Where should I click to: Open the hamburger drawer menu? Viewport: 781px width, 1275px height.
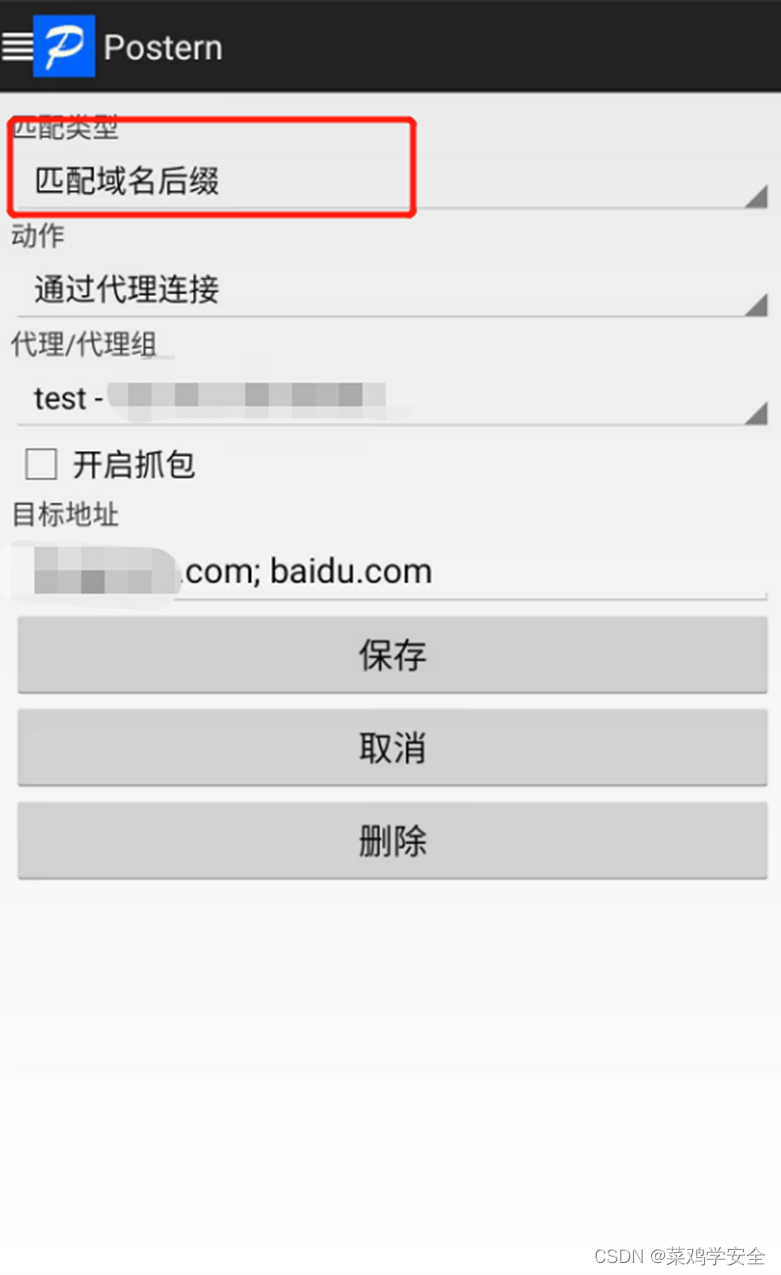pos(17,46)
